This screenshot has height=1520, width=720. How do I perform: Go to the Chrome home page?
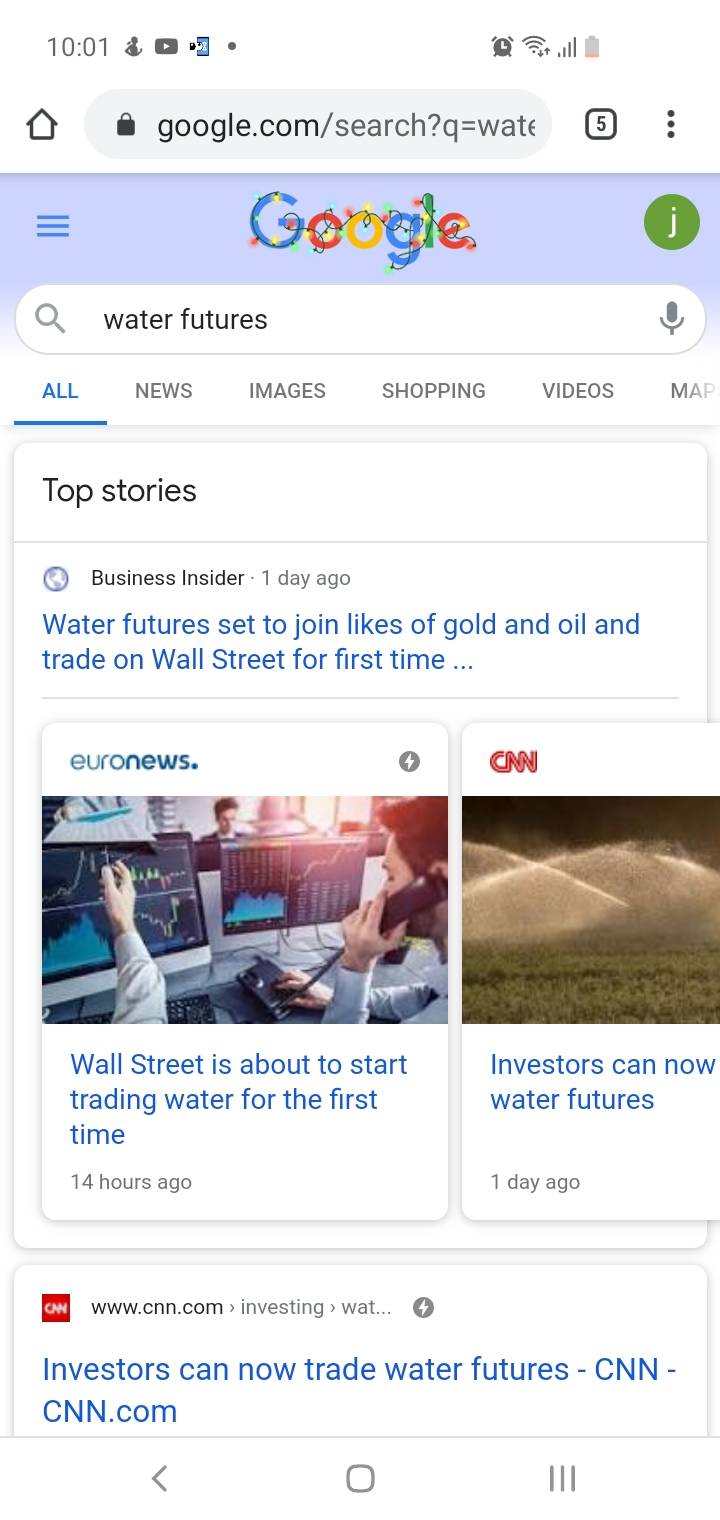(42, 125)
